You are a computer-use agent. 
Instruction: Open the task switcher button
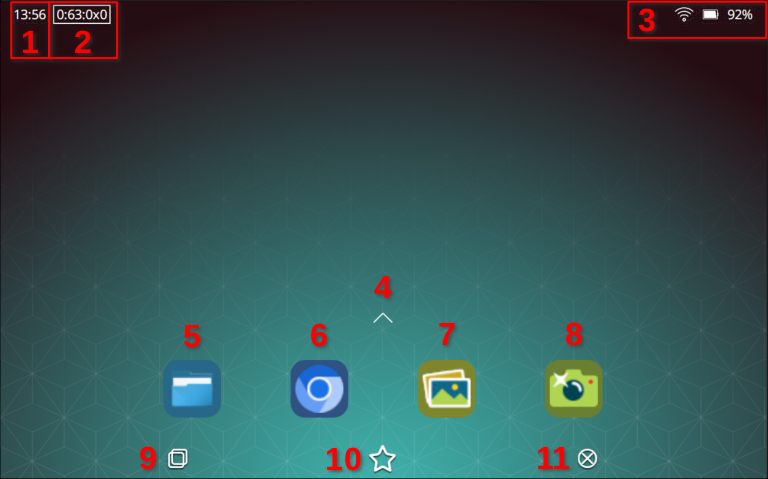[178, 458]
